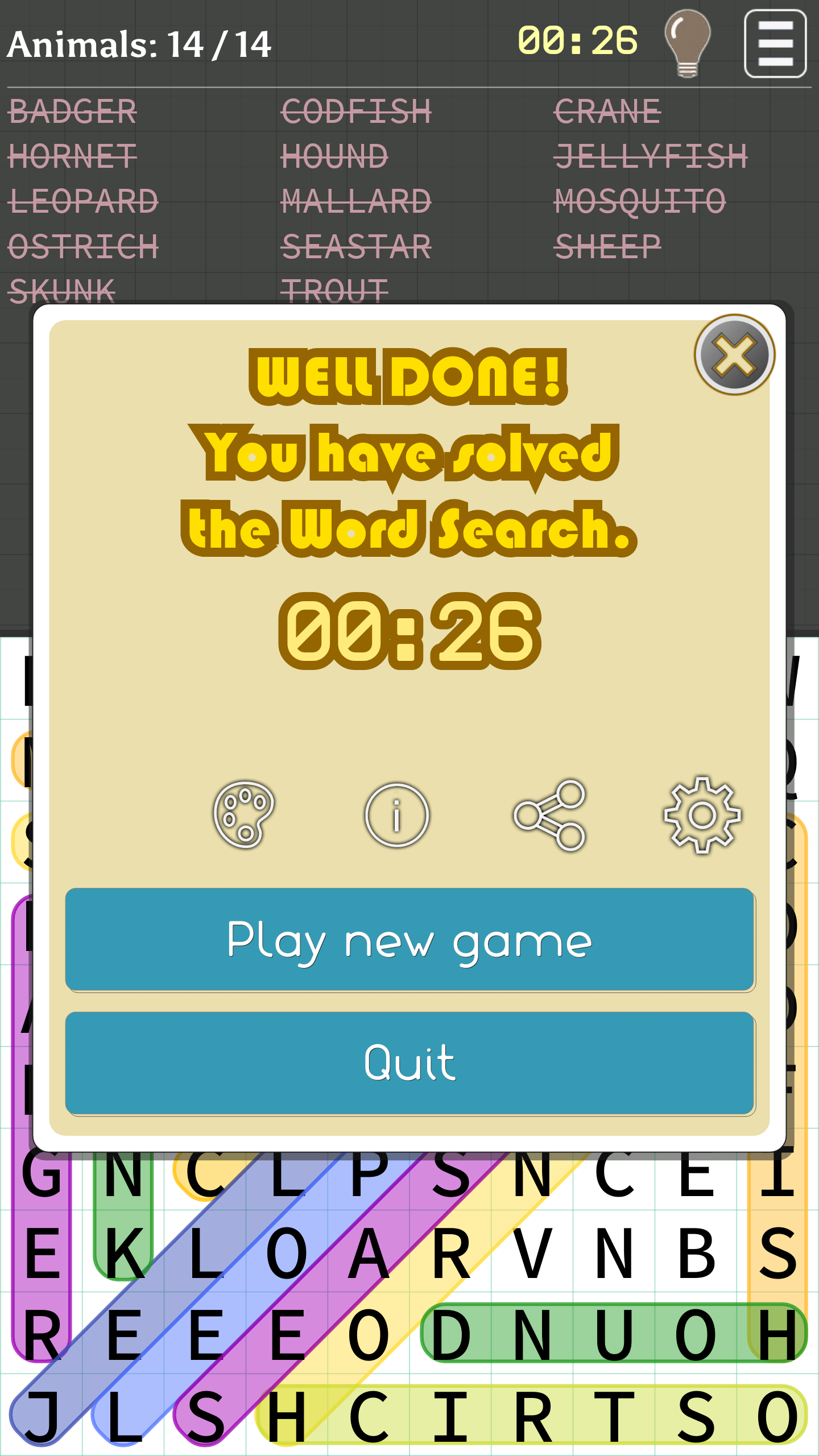
Task: Open the color palette themes
Action: click(245, 814)
